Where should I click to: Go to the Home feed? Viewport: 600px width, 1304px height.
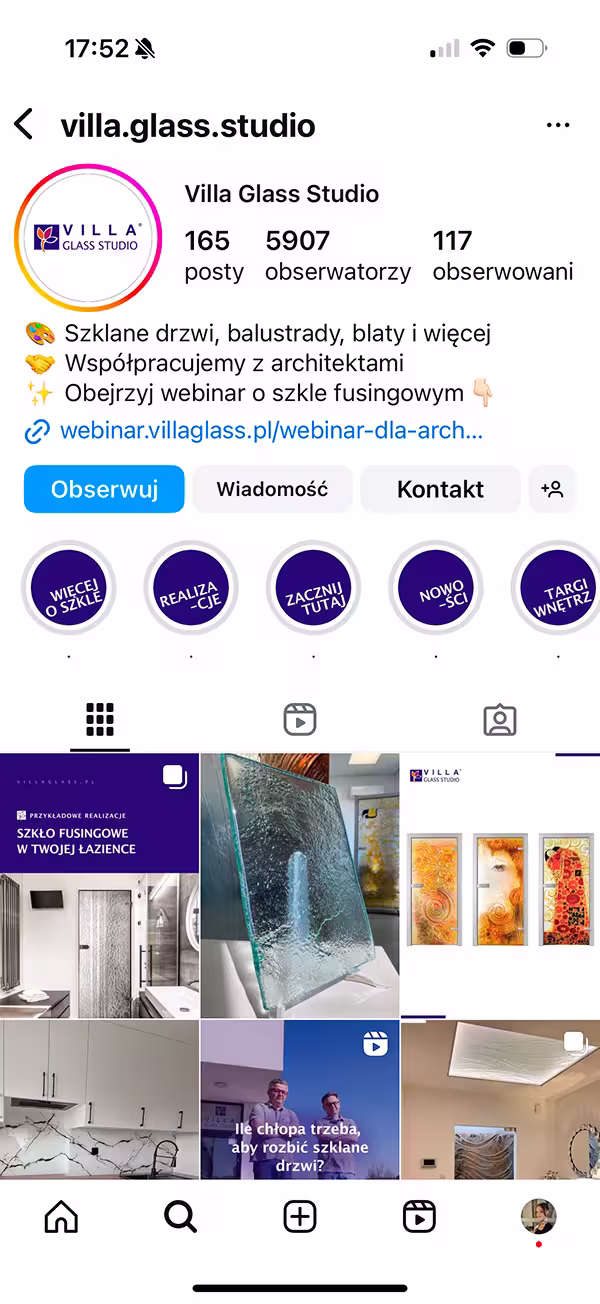click(62, 1216)
